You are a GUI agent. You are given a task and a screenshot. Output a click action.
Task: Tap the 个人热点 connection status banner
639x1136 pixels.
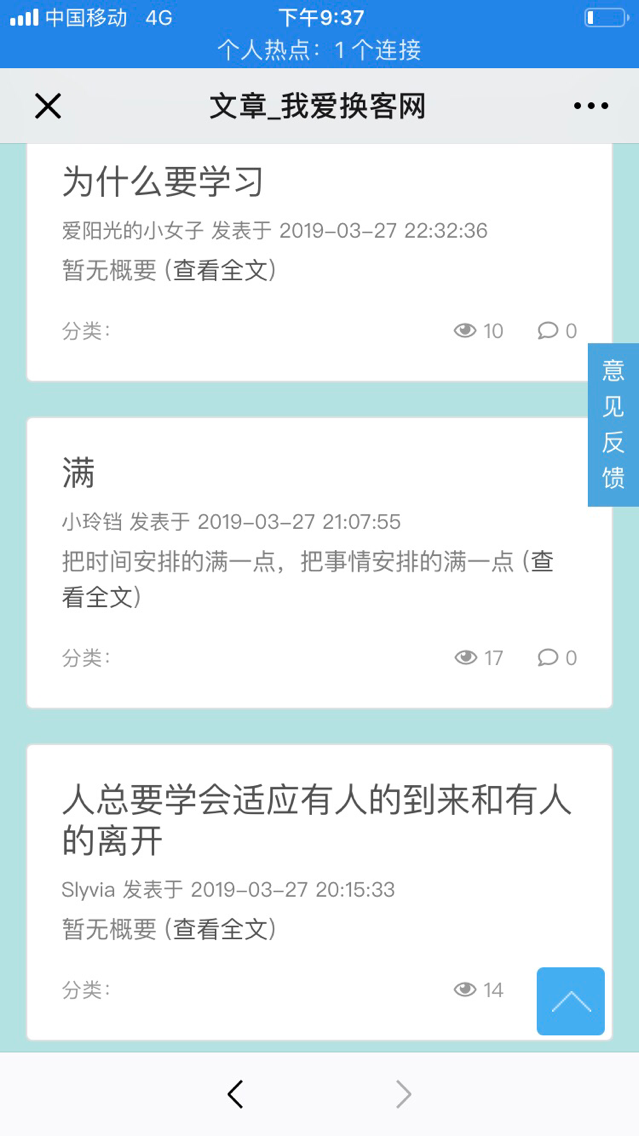[319, 50]
